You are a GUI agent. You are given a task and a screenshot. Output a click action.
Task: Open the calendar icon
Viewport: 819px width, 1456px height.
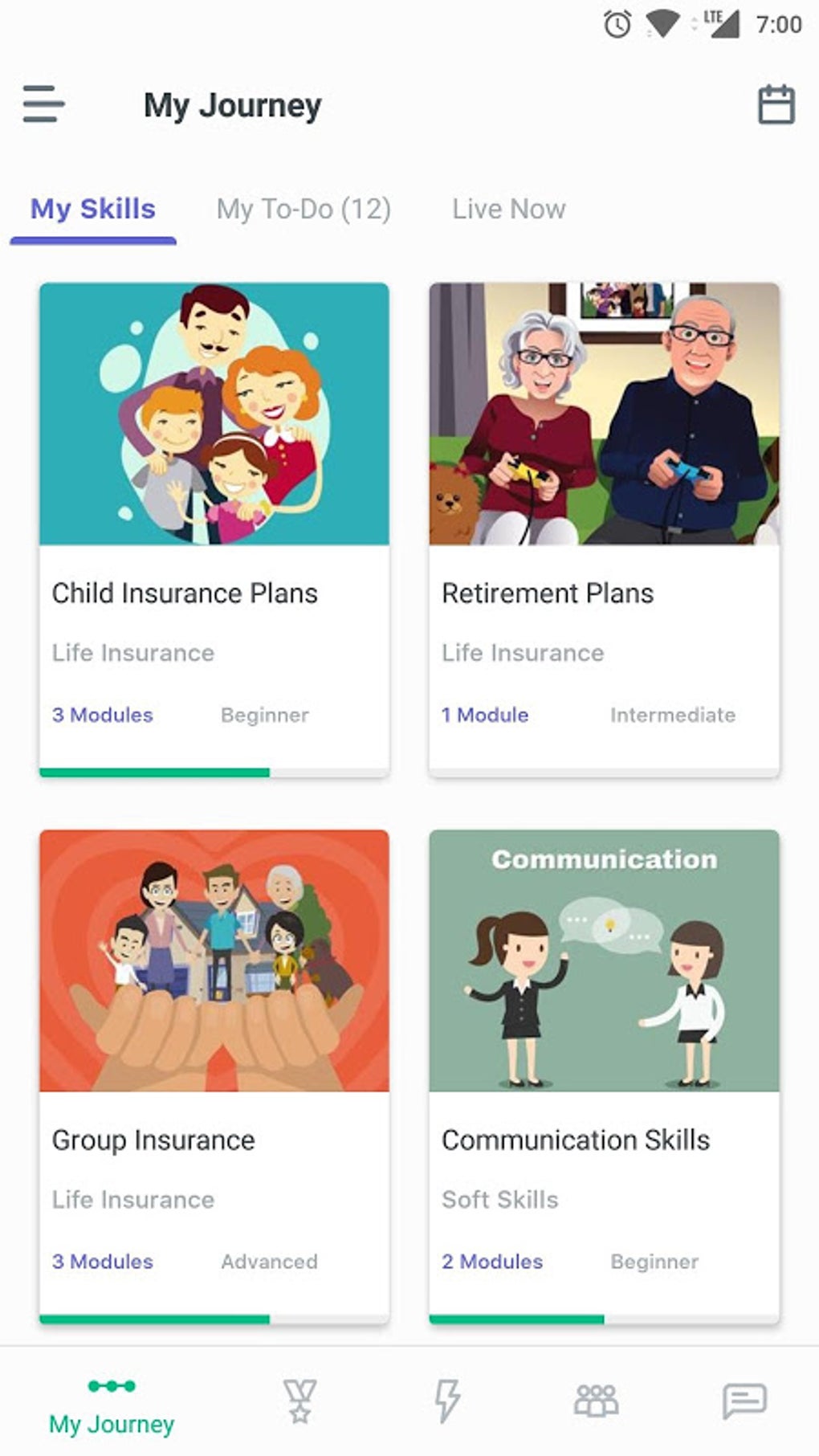776,104
